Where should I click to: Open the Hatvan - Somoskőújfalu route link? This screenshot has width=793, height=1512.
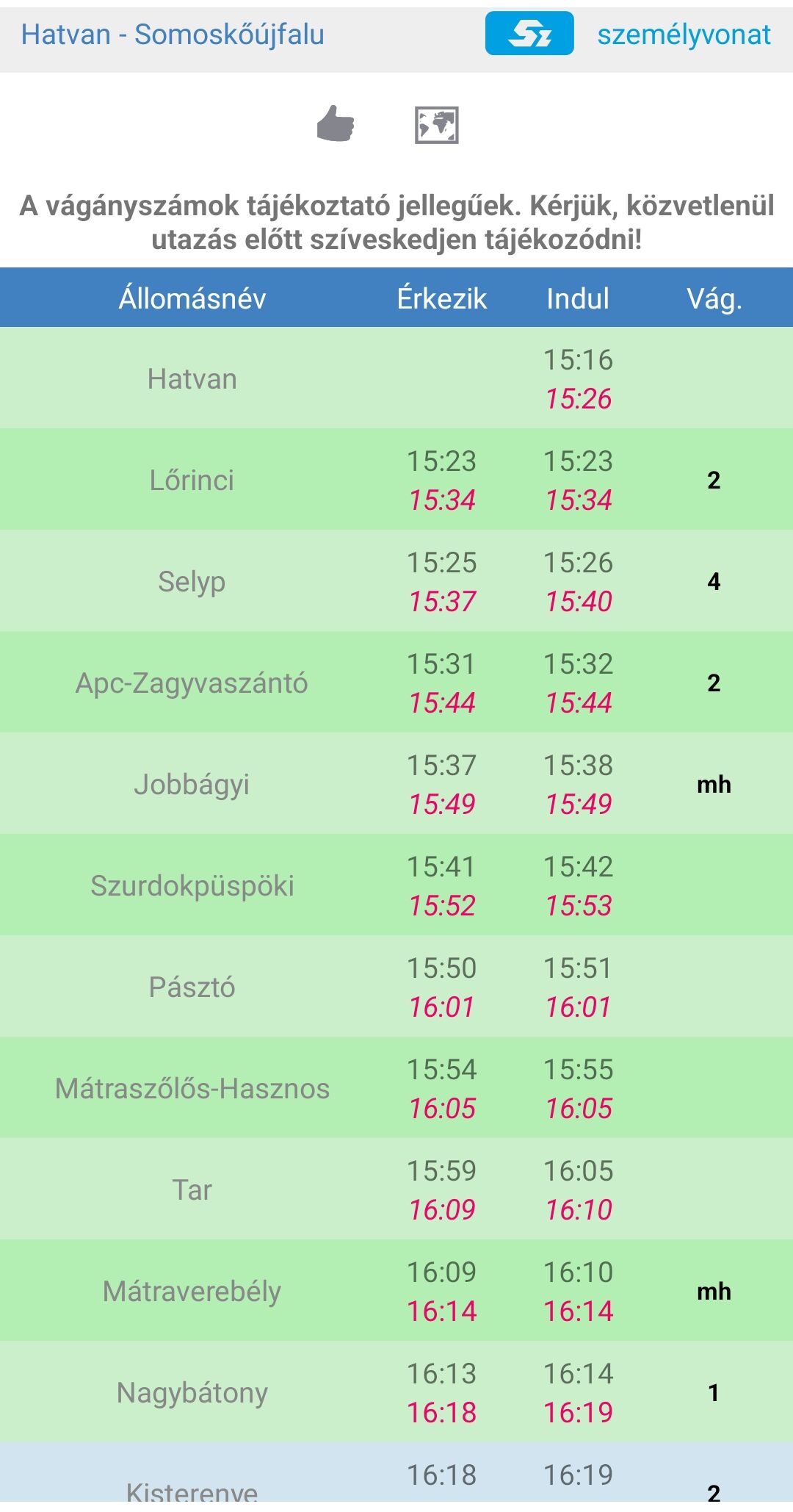pos(173,35)
